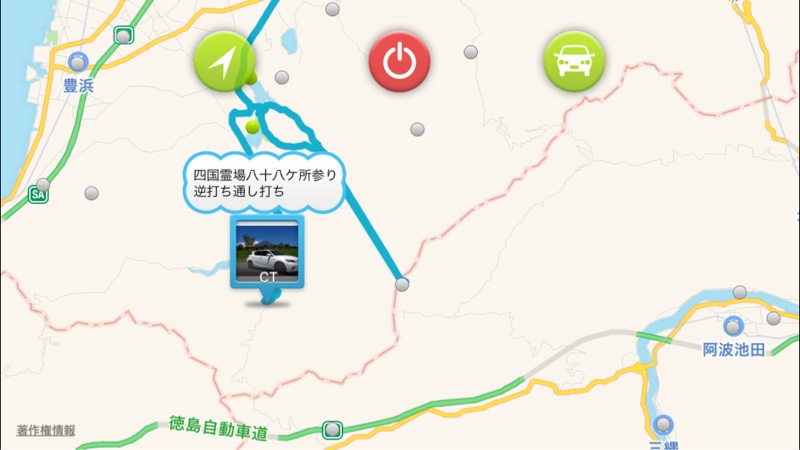Tap the green navigation arrow button
This screenshot has height=450, width=800.
[x=224, y=62]
